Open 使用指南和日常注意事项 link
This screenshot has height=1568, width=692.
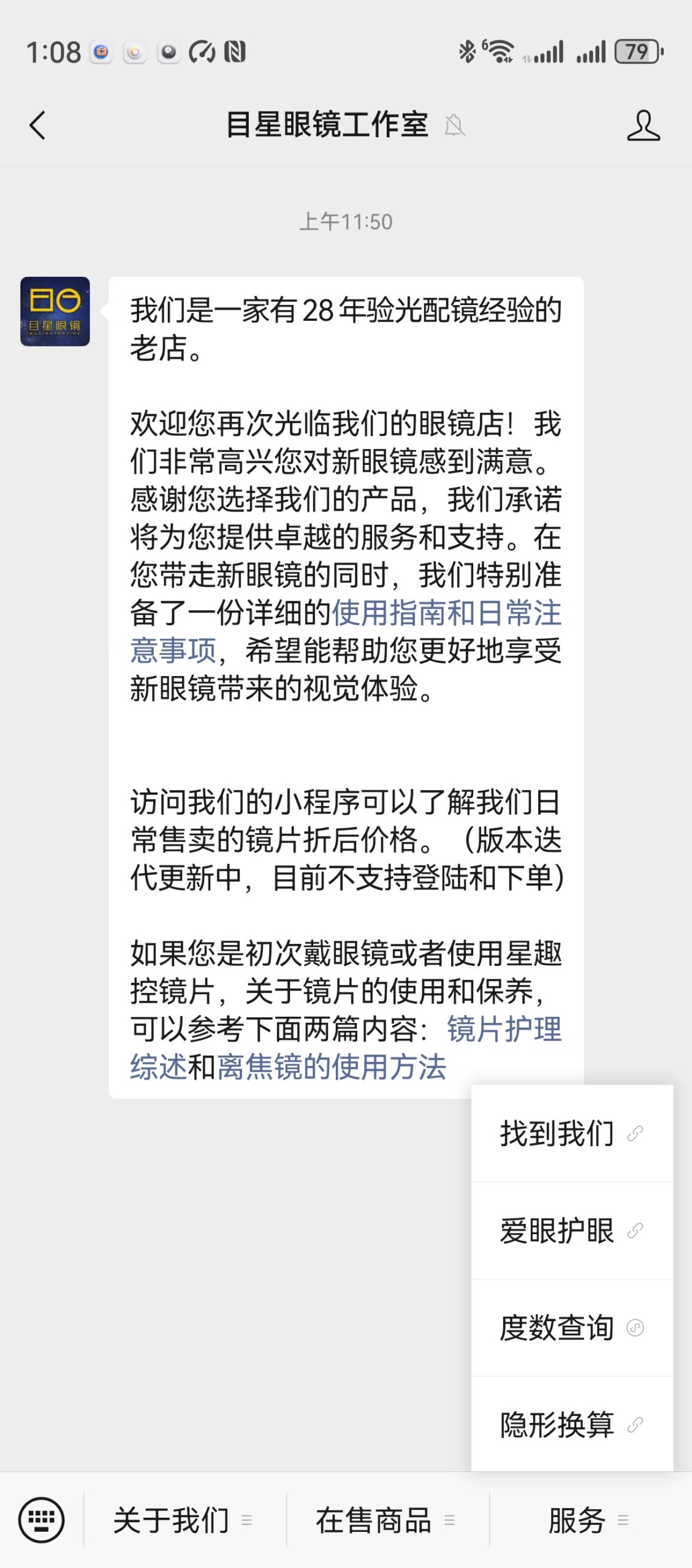pyautogui.click(x=446, y=612)
